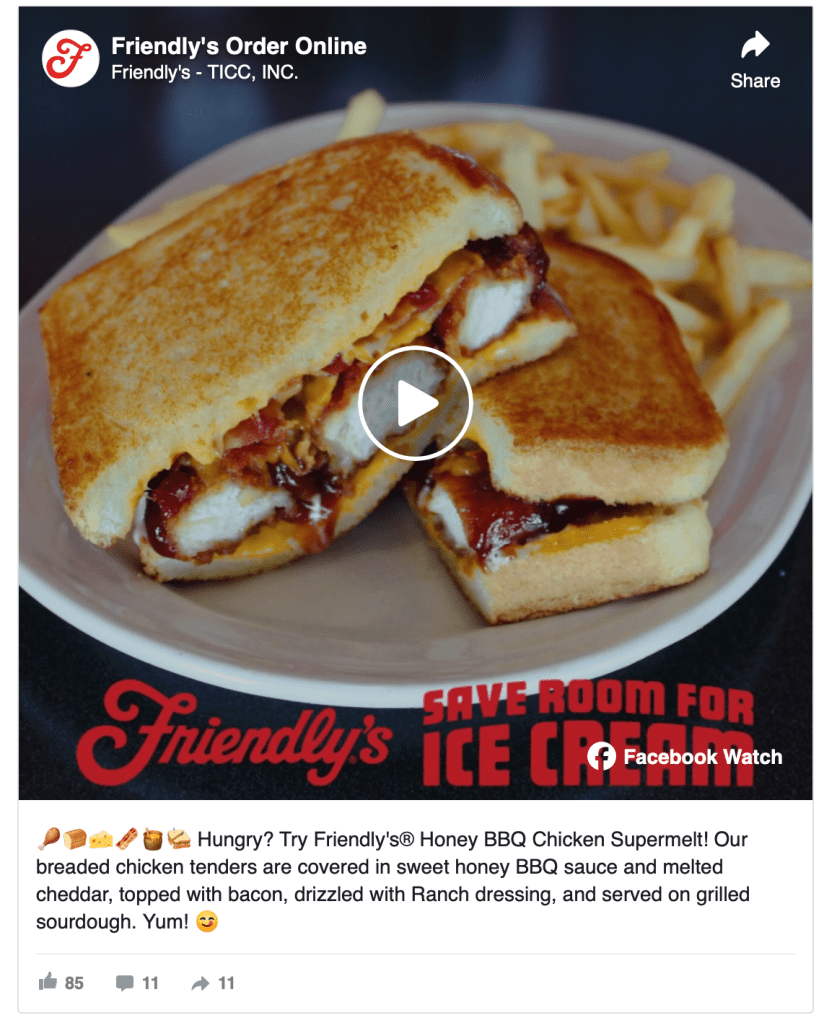
Task: Open the comments icon under the post
Action: [125, 983]
